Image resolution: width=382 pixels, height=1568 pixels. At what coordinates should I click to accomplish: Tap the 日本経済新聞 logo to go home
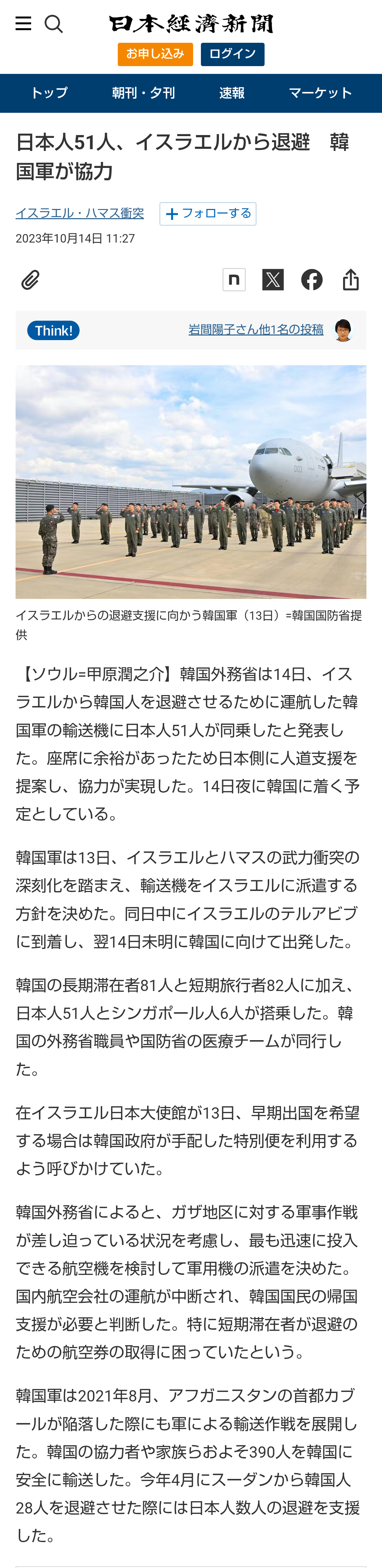191,24
